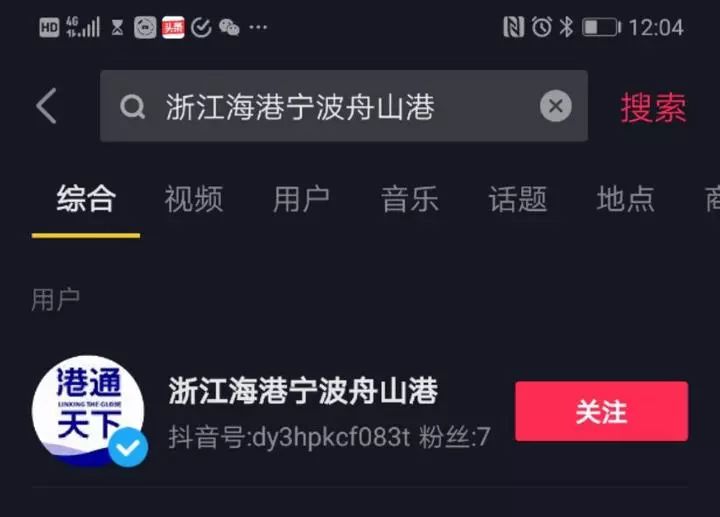Switch to the 用户 tab
720x517 pixels.
click(x=301, y=198)
